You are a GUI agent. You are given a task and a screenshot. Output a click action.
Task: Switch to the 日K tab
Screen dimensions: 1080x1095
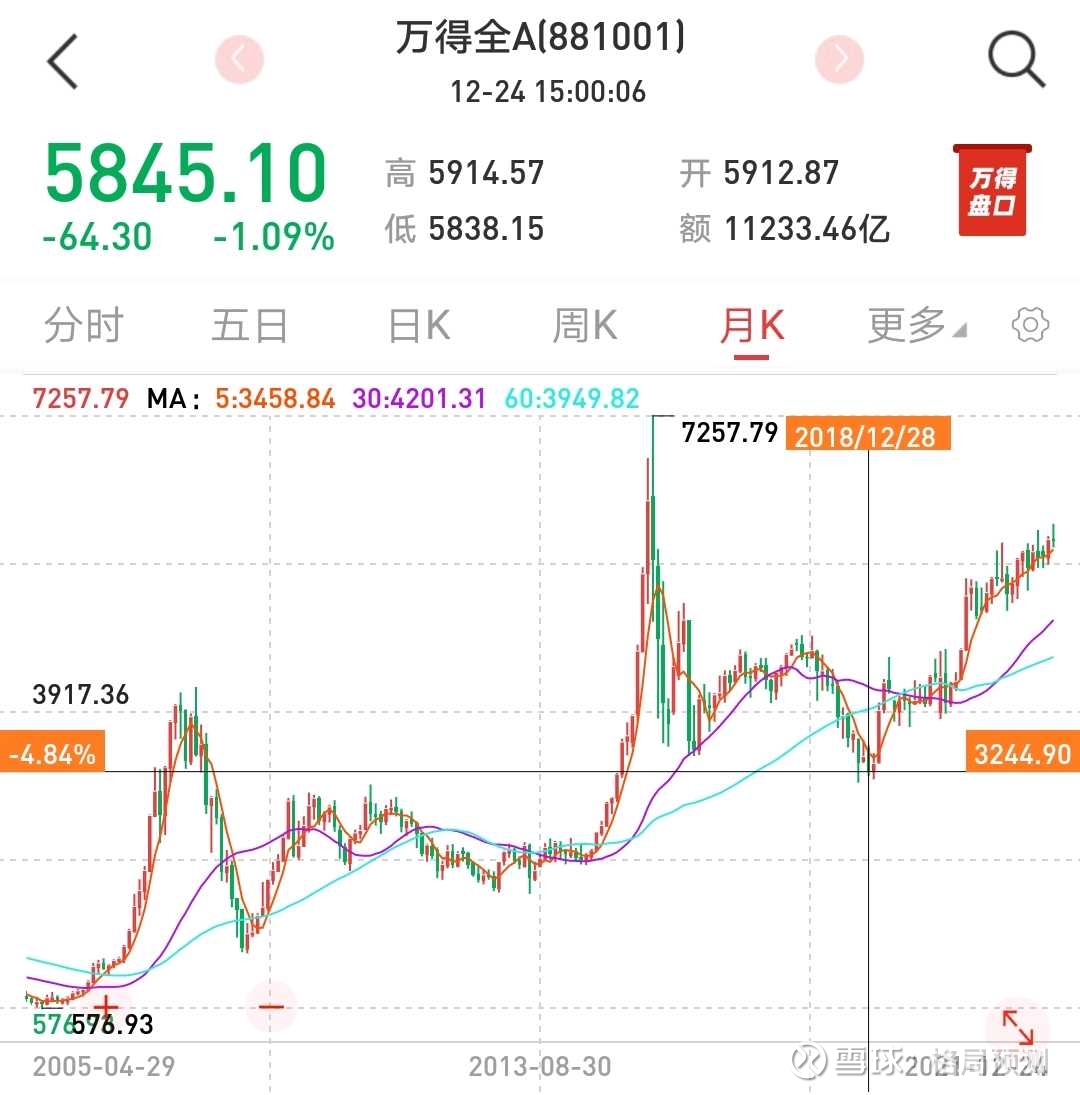(x=417, y=325)
